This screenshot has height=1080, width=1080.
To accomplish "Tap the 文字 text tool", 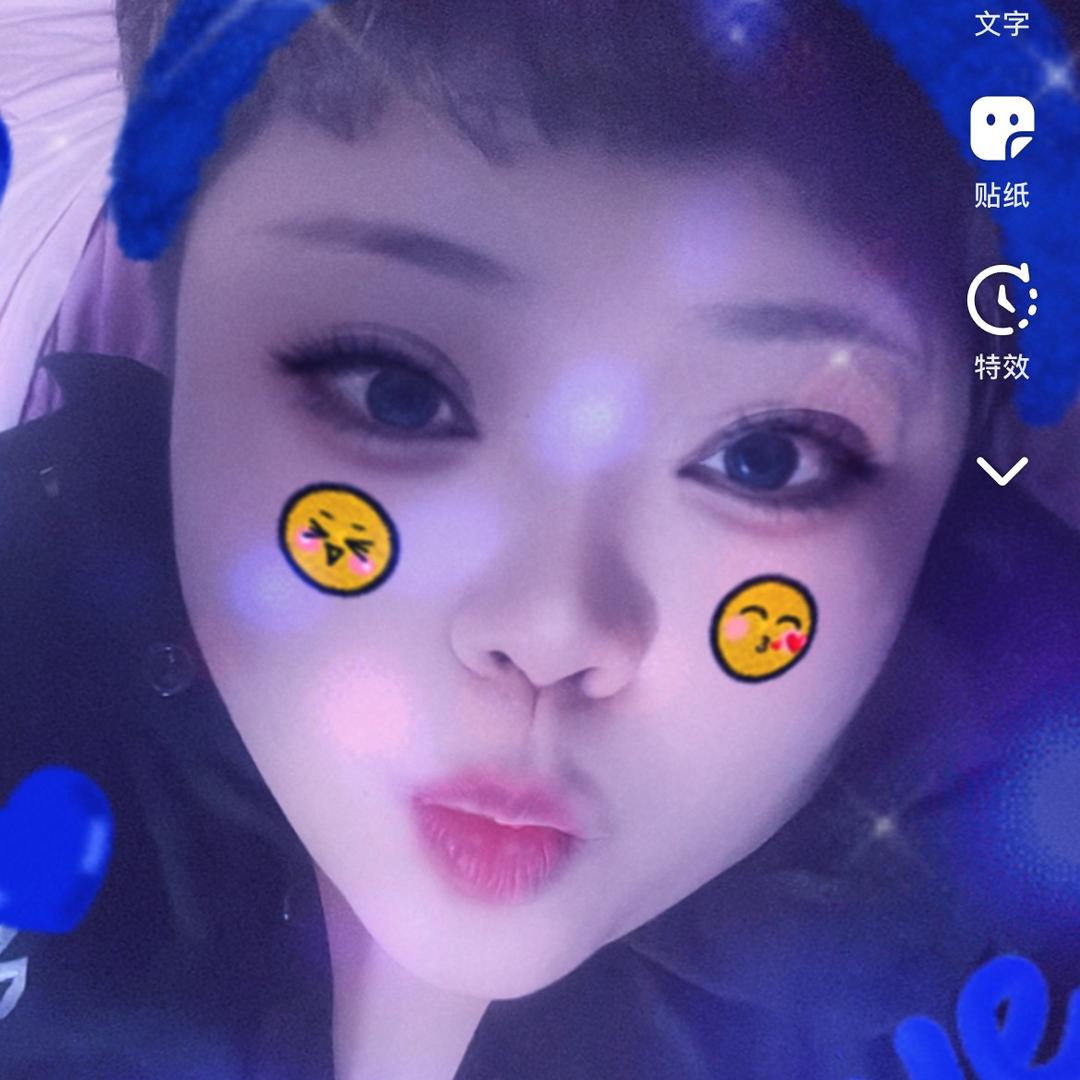I will point(1001,22).
